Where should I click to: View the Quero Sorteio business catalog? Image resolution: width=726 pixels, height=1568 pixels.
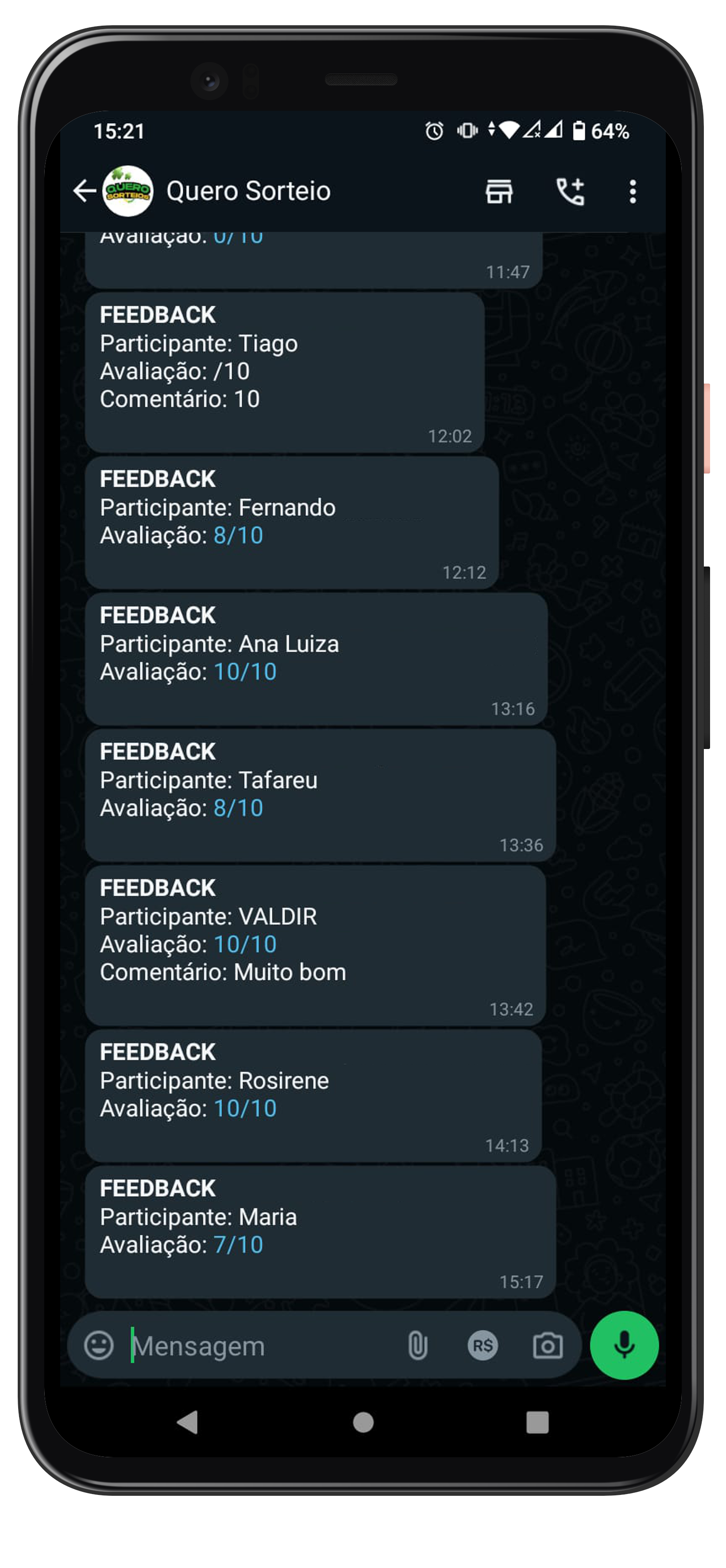coord(499,191)
